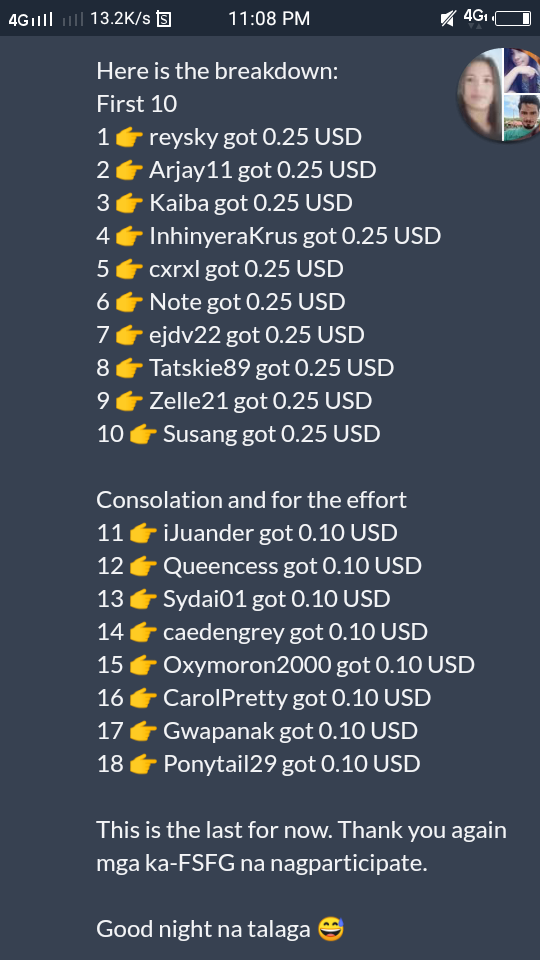Open the floating chat head bubble

click(499, 94)
